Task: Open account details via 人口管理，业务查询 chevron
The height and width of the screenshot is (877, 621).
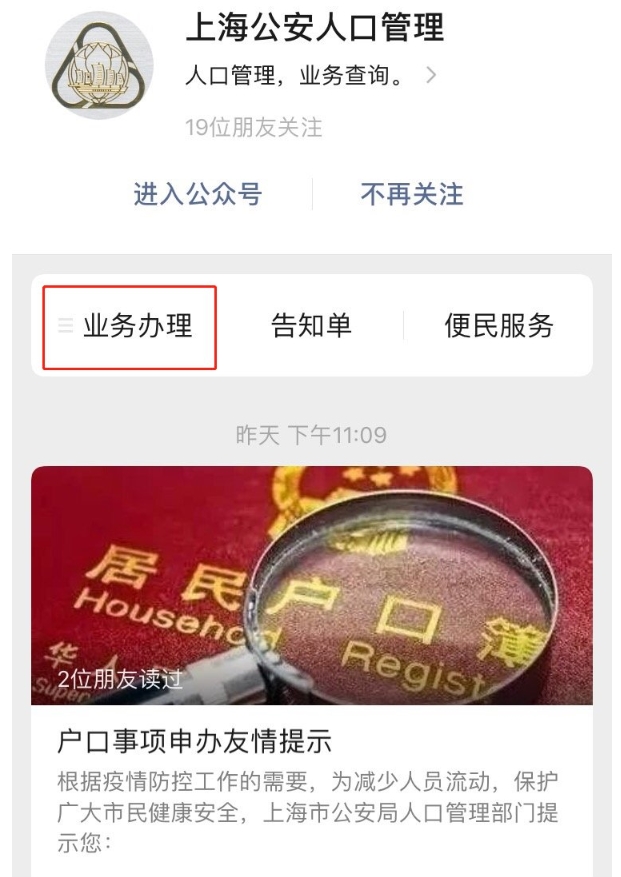Action: click(x=431, y=76)
